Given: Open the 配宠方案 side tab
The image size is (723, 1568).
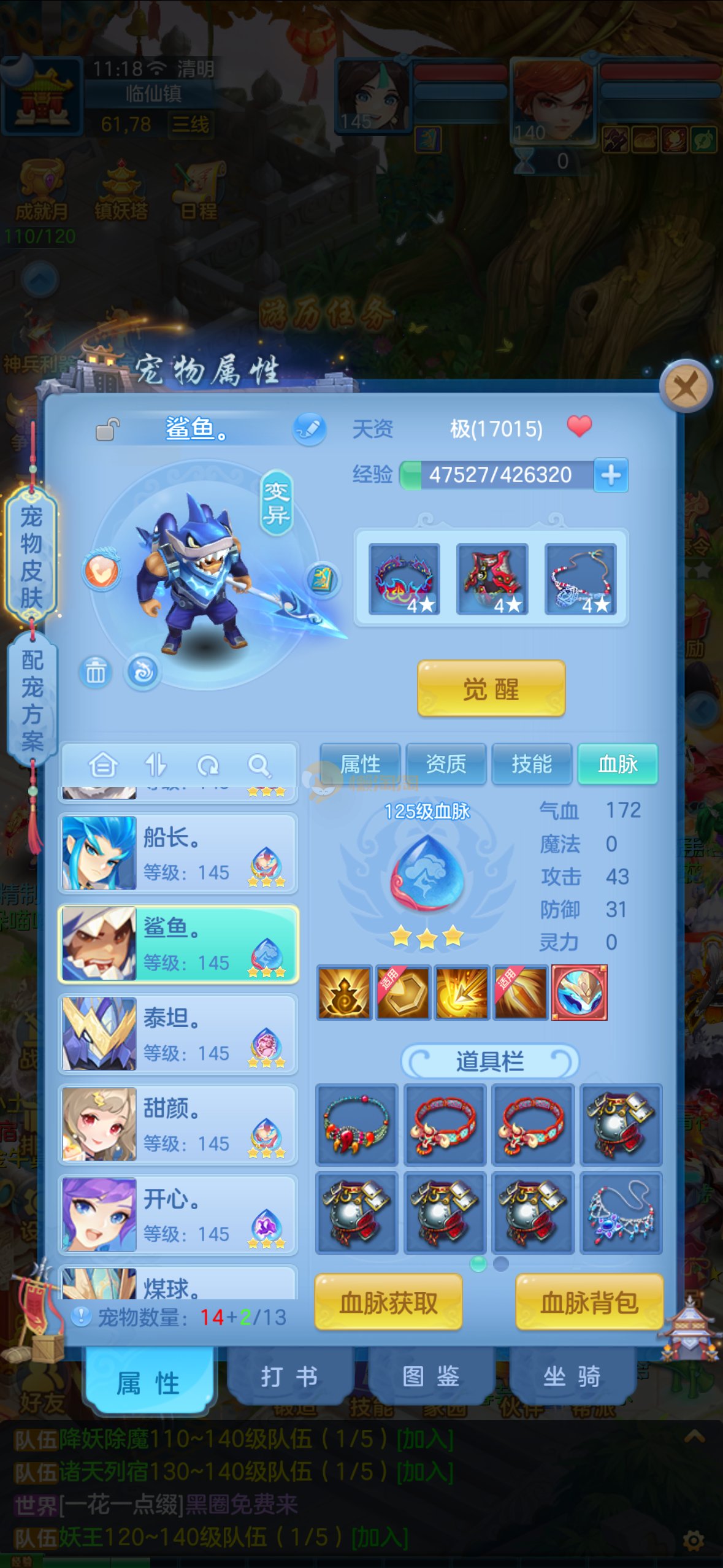Looking at the screenshot, I should pos(32,700).
